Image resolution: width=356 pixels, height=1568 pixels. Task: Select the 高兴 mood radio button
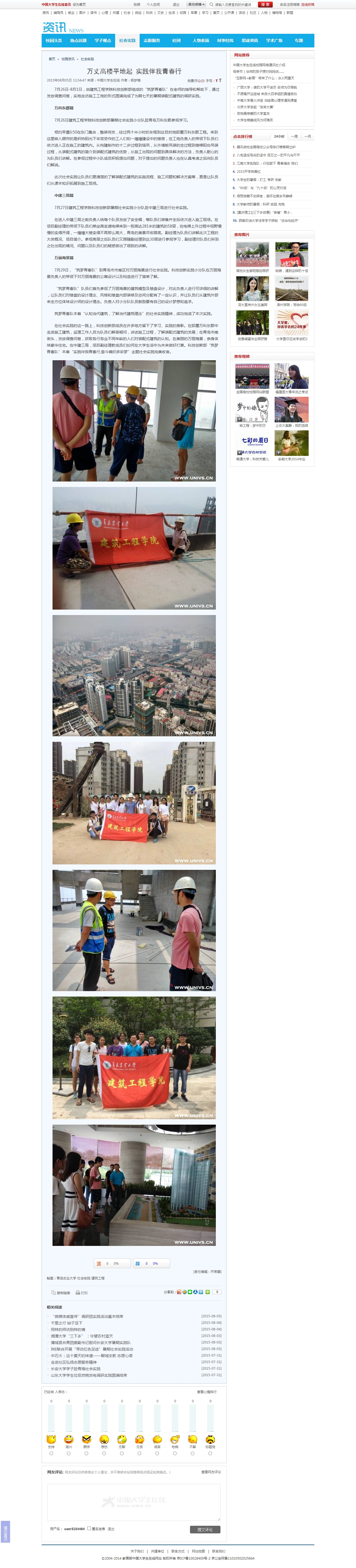[x=69, y=1453]
